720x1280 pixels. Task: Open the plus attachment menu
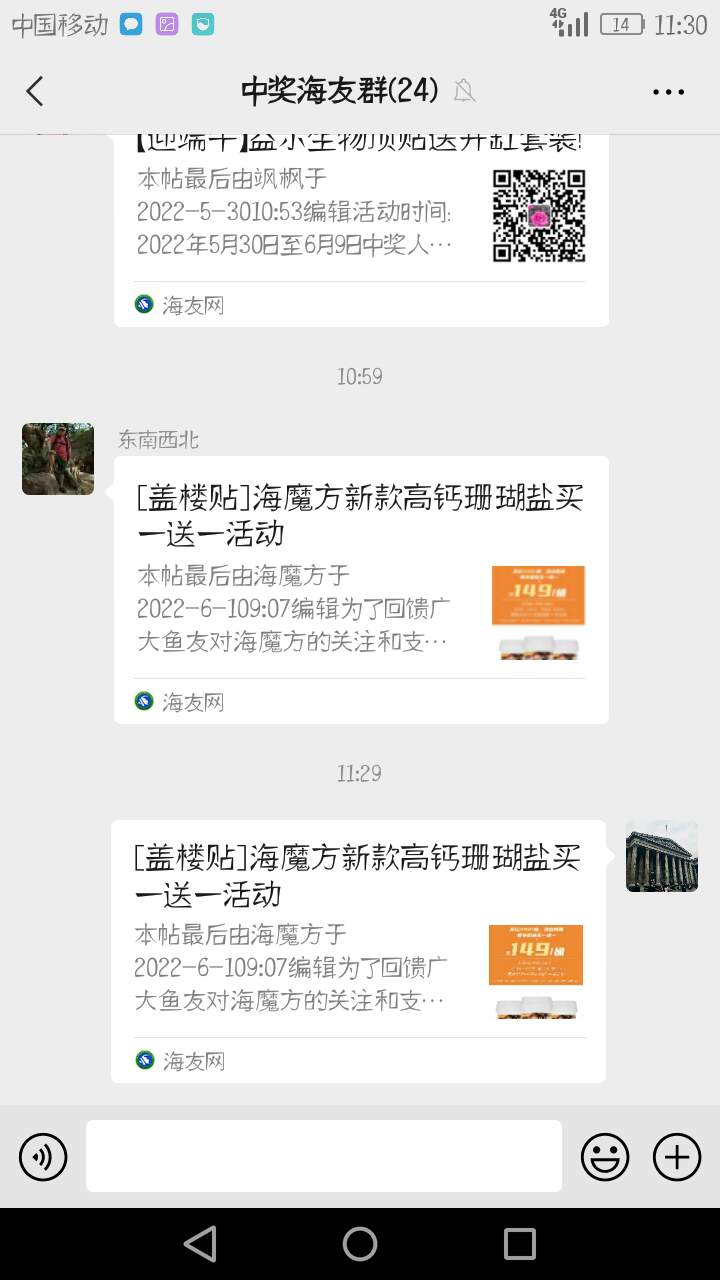pos(677,1158)
